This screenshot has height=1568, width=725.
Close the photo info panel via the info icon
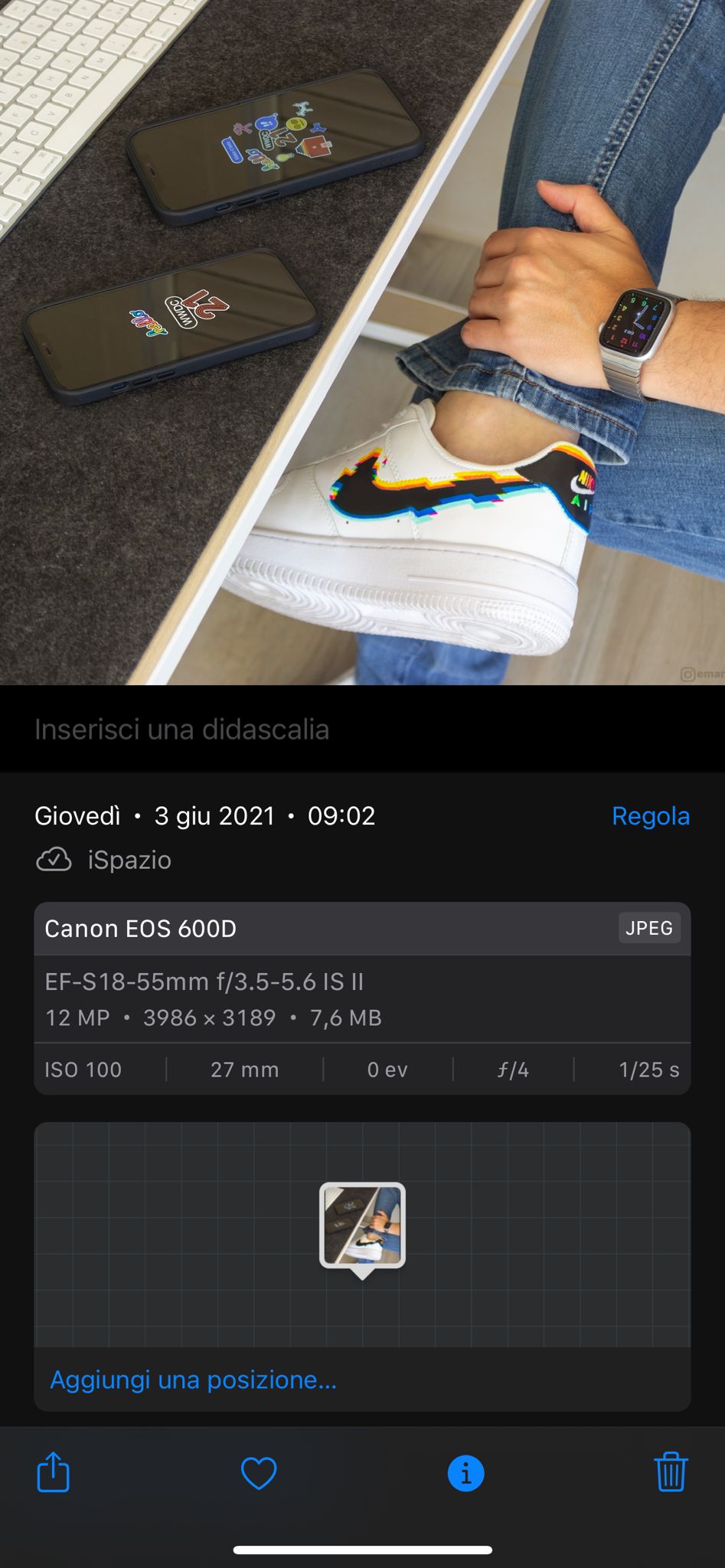click(465, 1472)
